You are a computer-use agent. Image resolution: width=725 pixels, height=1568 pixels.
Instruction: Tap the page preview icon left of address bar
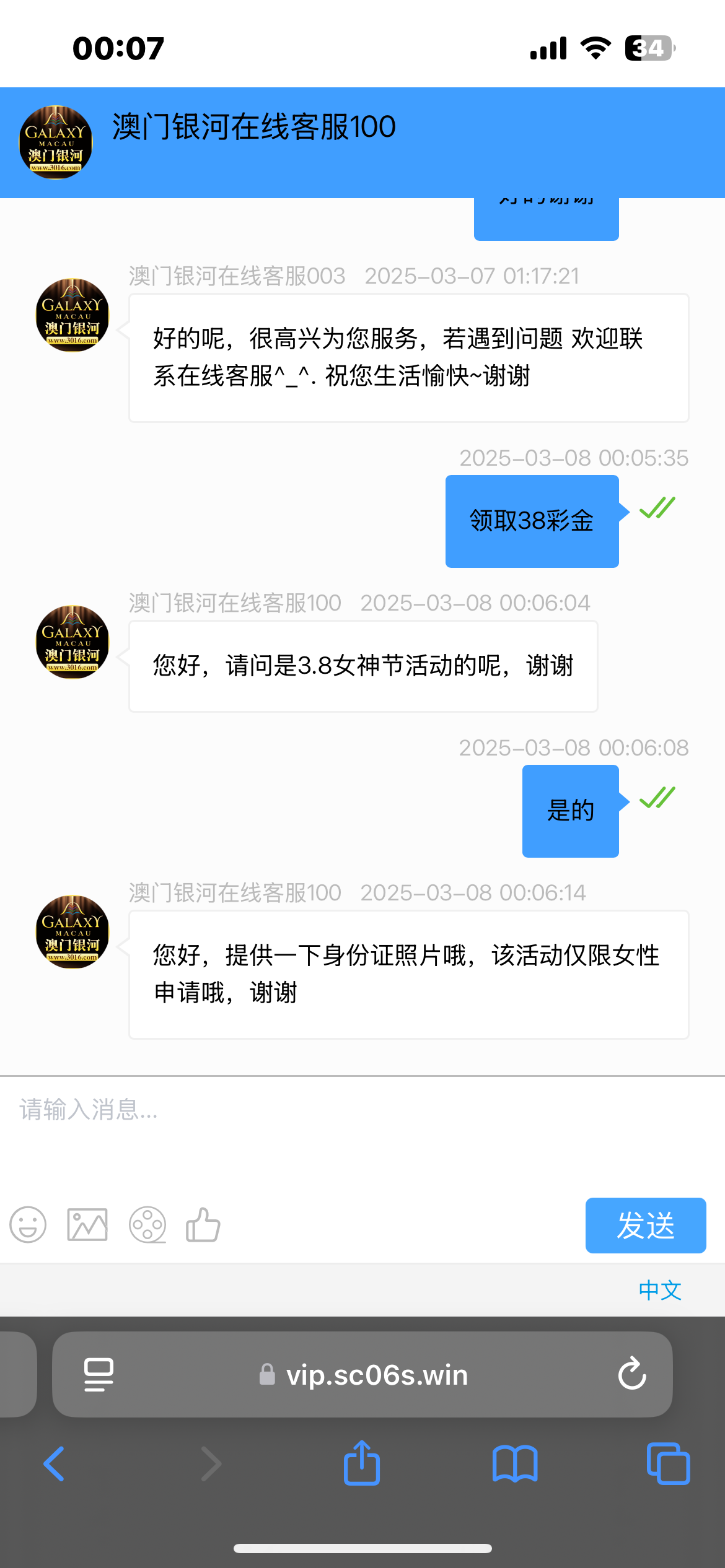(x=98, y=1374)
